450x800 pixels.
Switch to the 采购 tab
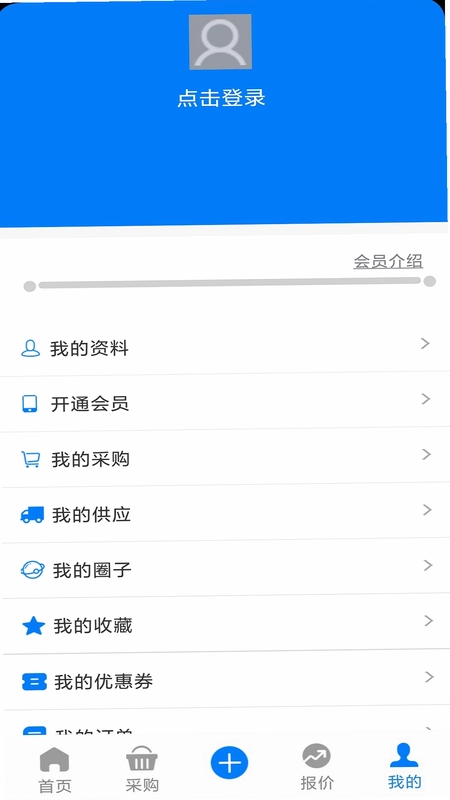click(142, 770)
